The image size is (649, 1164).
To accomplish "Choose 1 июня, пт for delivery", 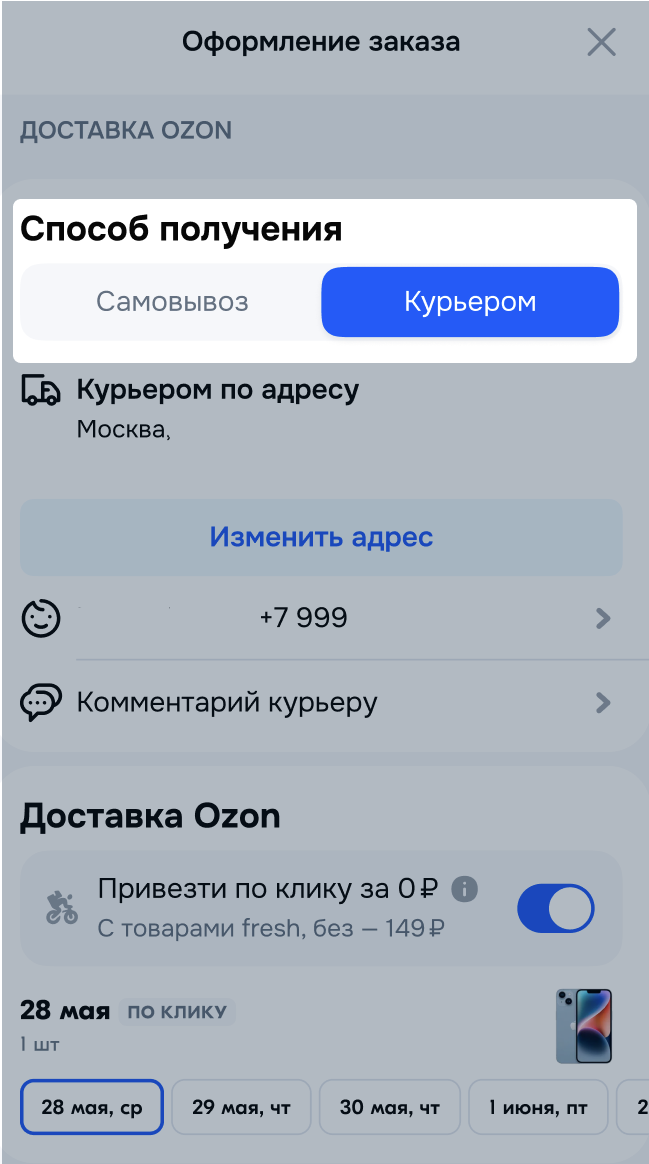I will pyautogui.click(x=538, y=1107).
